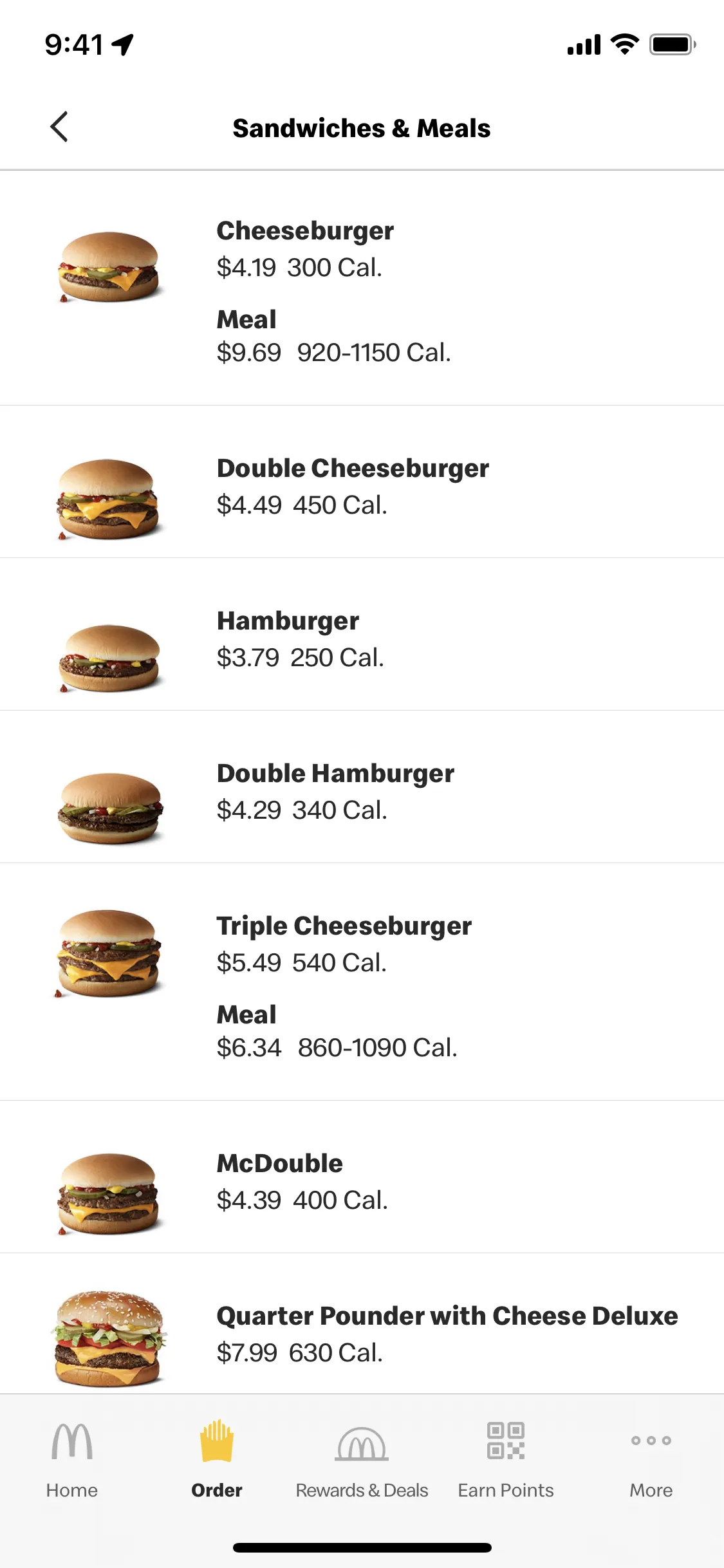Open the Cheeseburger item
Screen dimensions: 724x1568
304,232
